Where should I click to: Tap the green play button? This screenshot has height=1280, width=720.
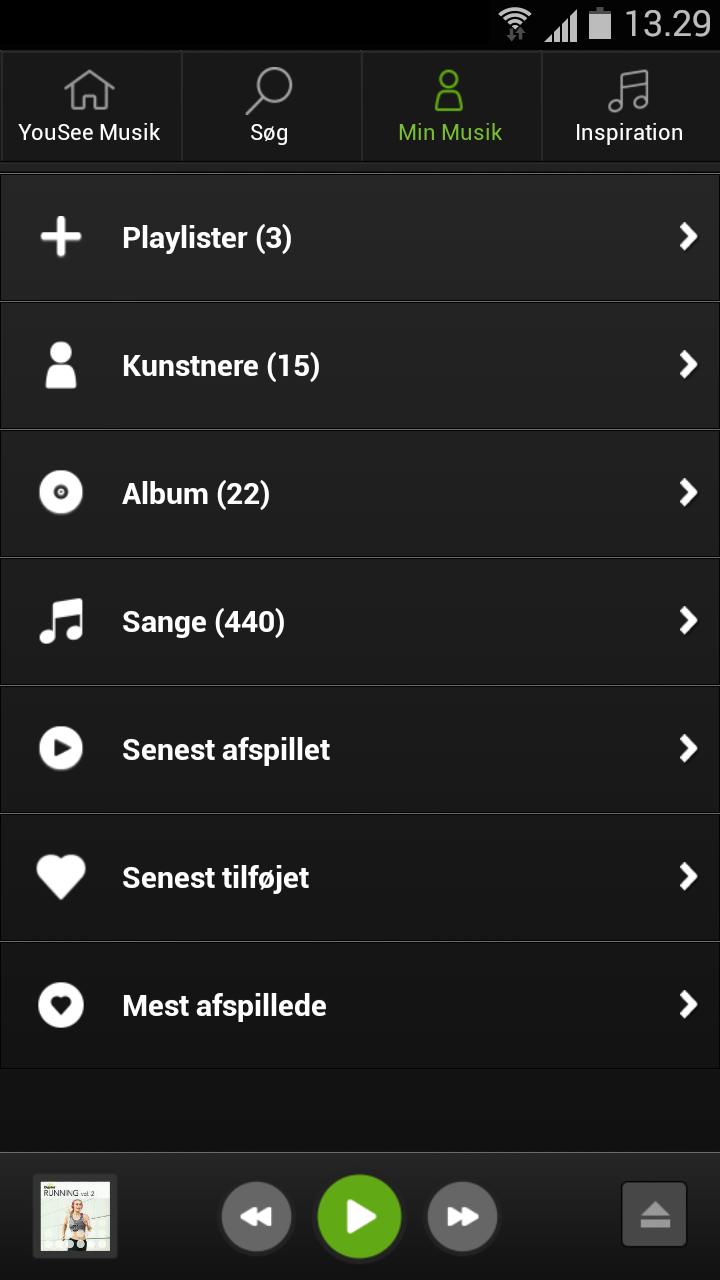click(x=359, y=1216)
